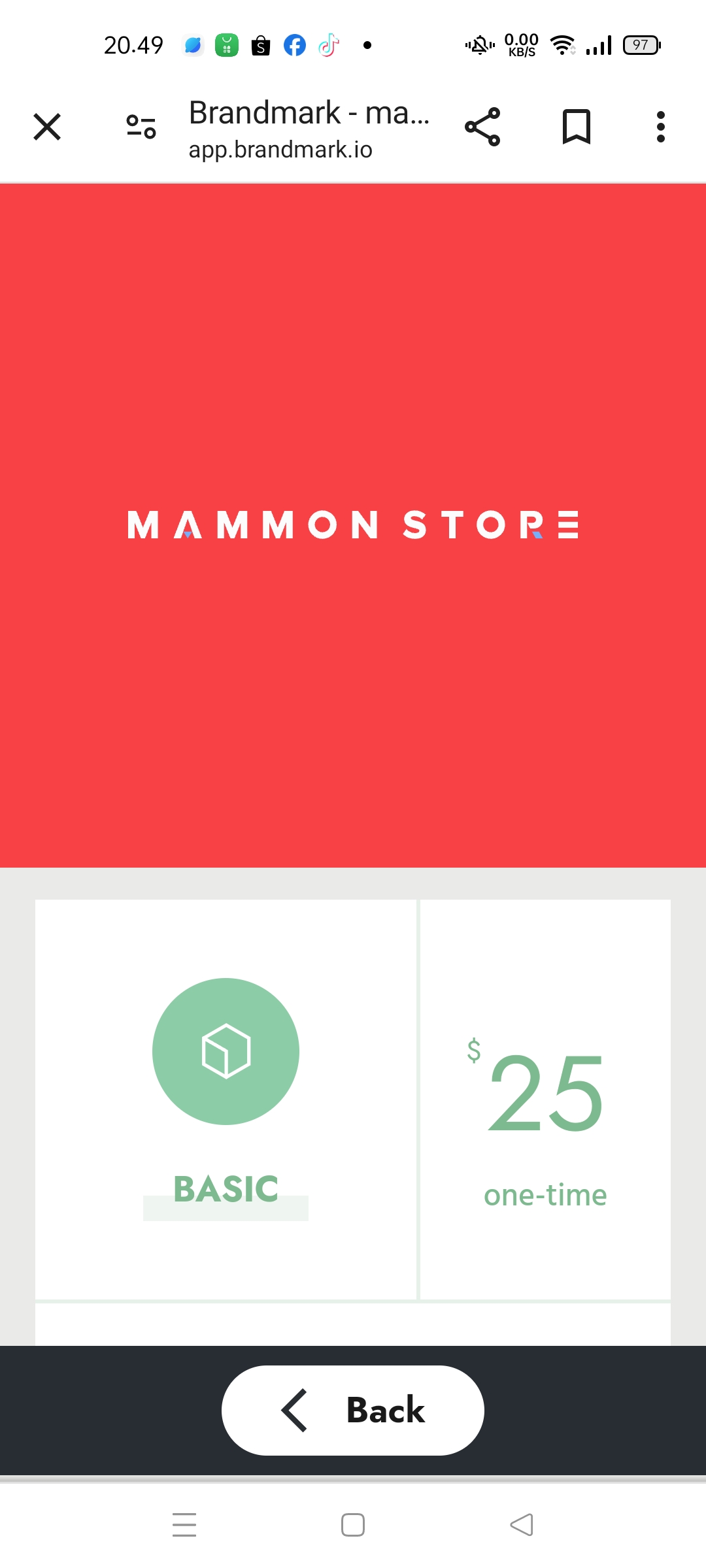Select the Basic $25 plan card

(x=226, y=1098)
